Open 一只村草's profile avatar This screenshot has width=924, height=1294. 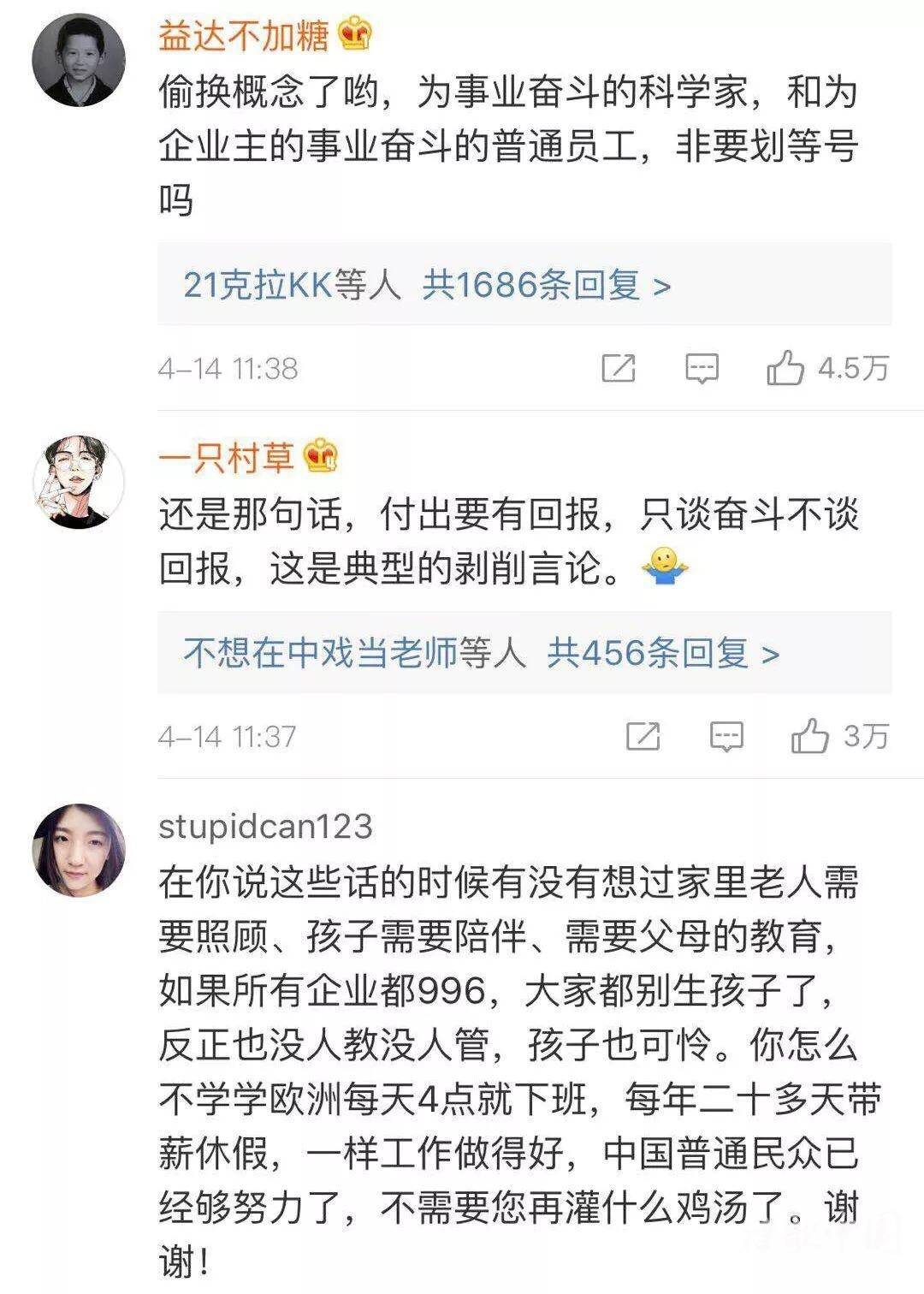[x=79, y=483]
